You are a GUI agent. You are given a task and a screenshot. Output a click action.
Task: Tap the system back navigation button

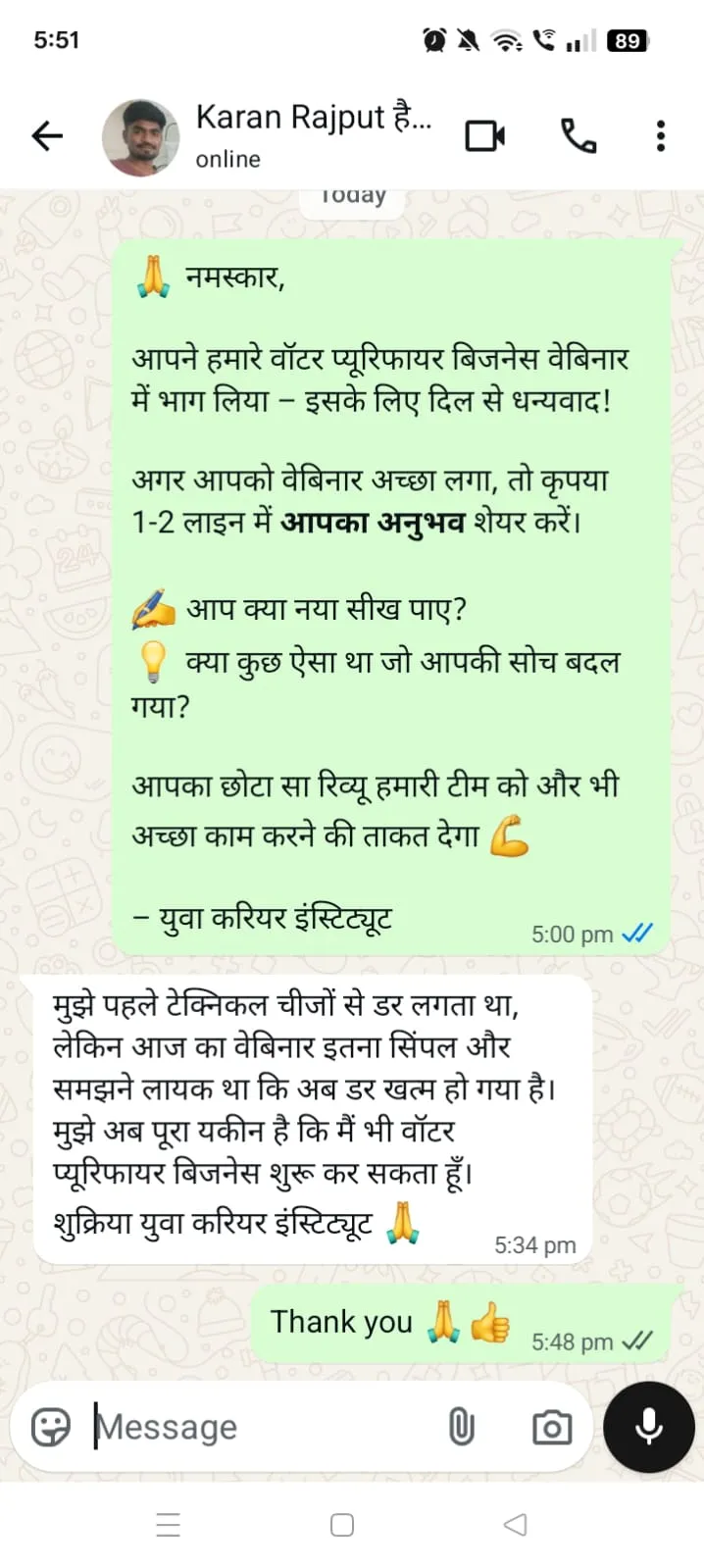515,1525
